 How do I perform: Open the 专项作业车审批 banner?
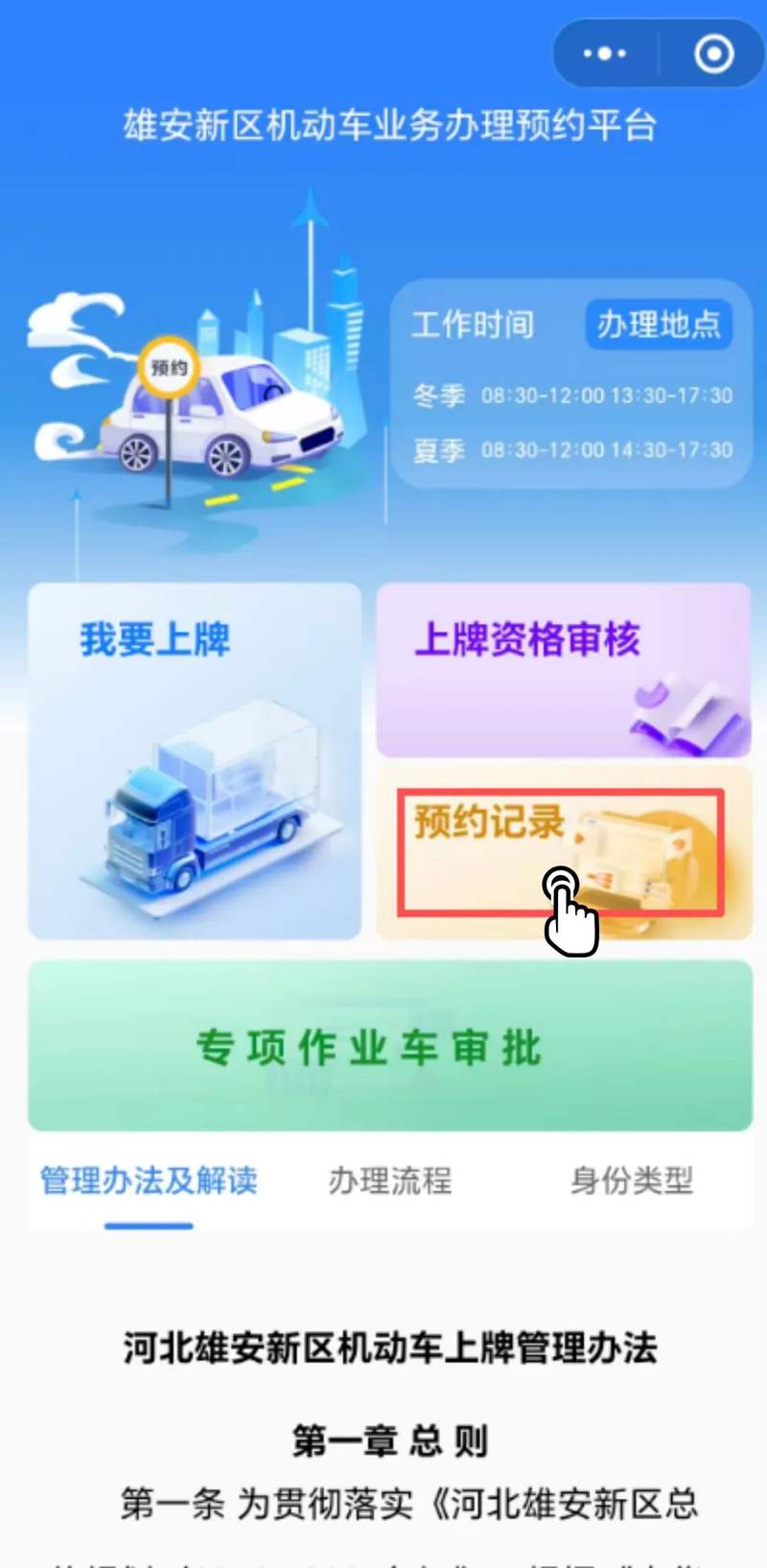[x=389, y=1046]
